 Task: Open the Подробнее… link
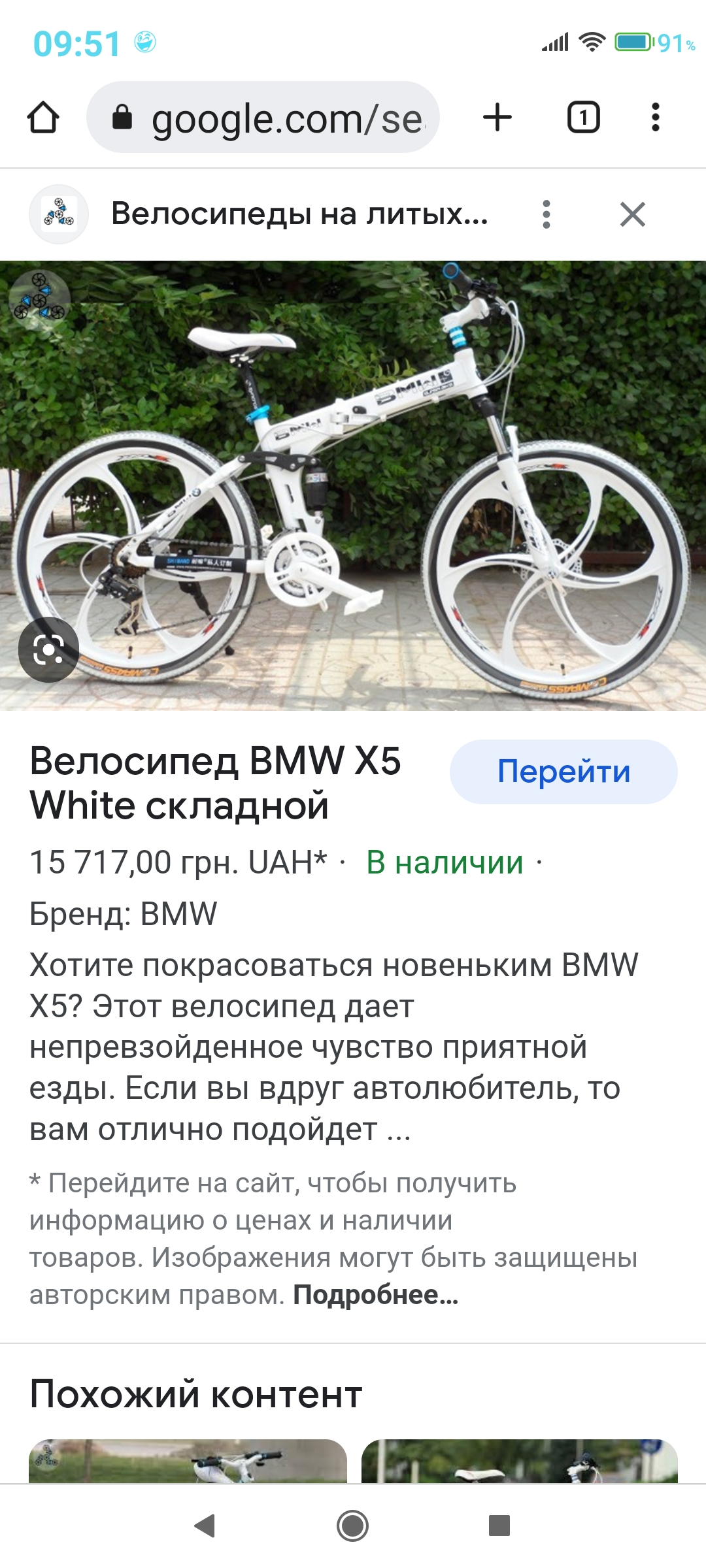click(x=376, y=1295)
